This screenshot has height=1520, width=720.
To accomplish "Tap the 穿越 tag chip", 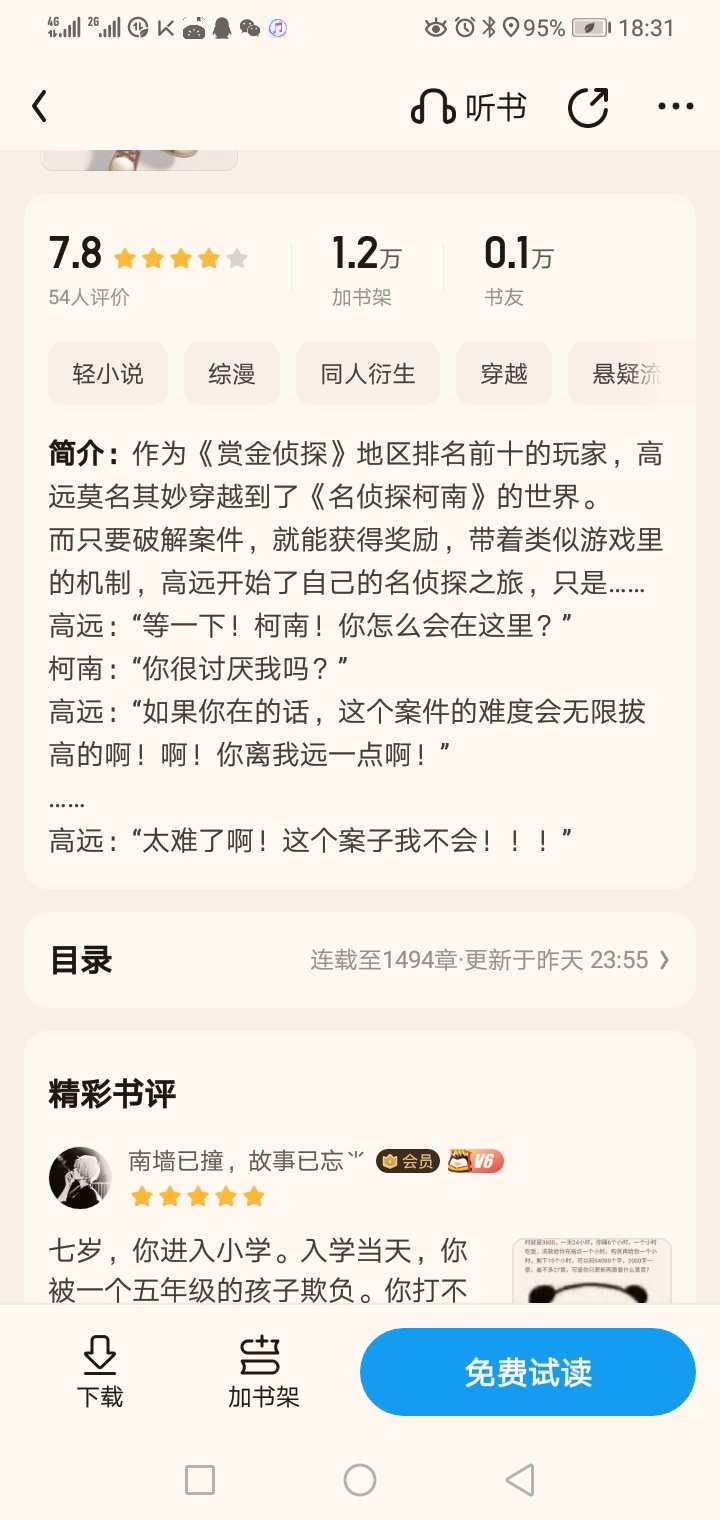I will point(504,374).
